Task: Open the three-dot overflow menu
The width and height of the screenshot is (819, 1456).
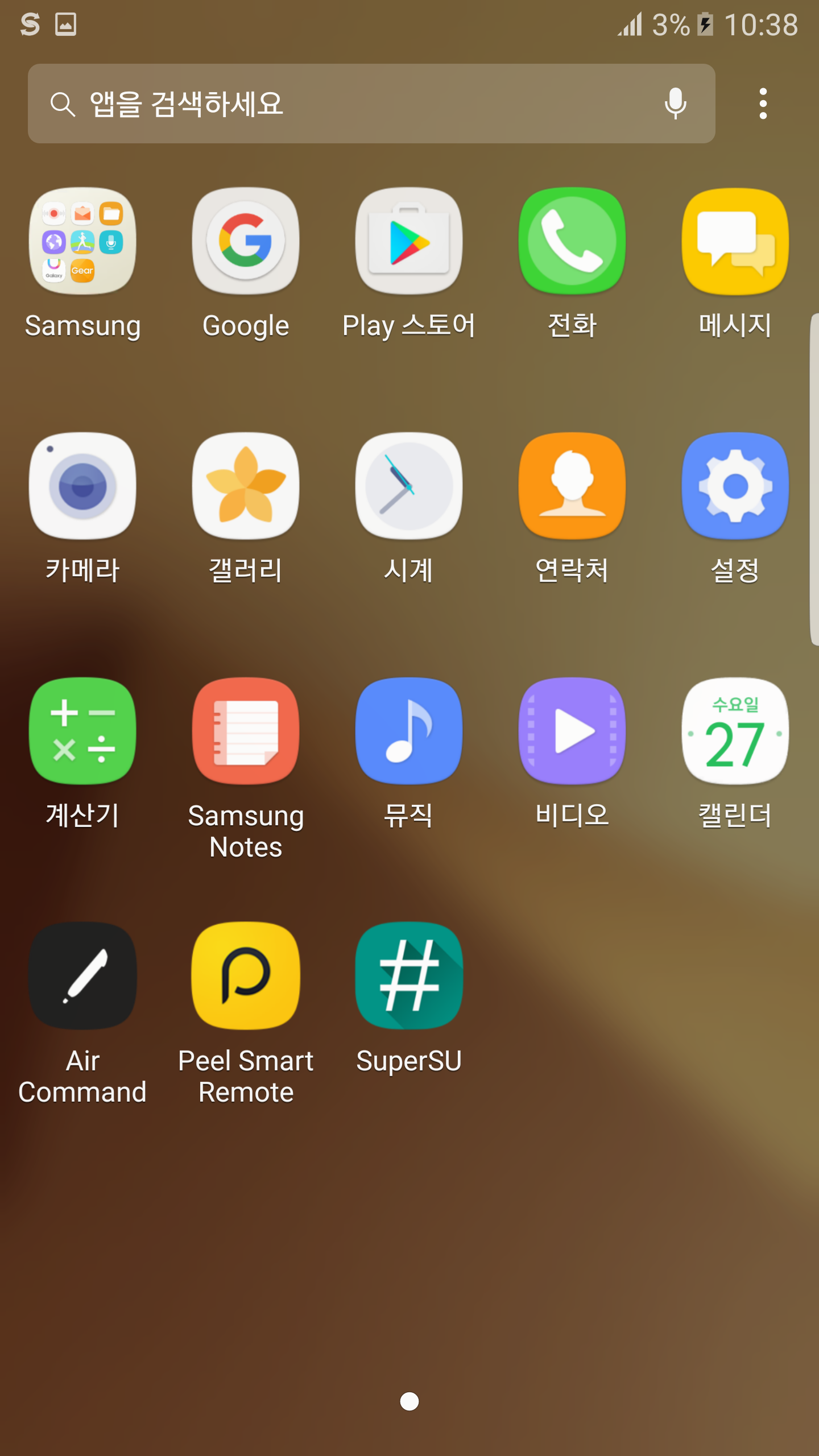Action: pos(763,104)
